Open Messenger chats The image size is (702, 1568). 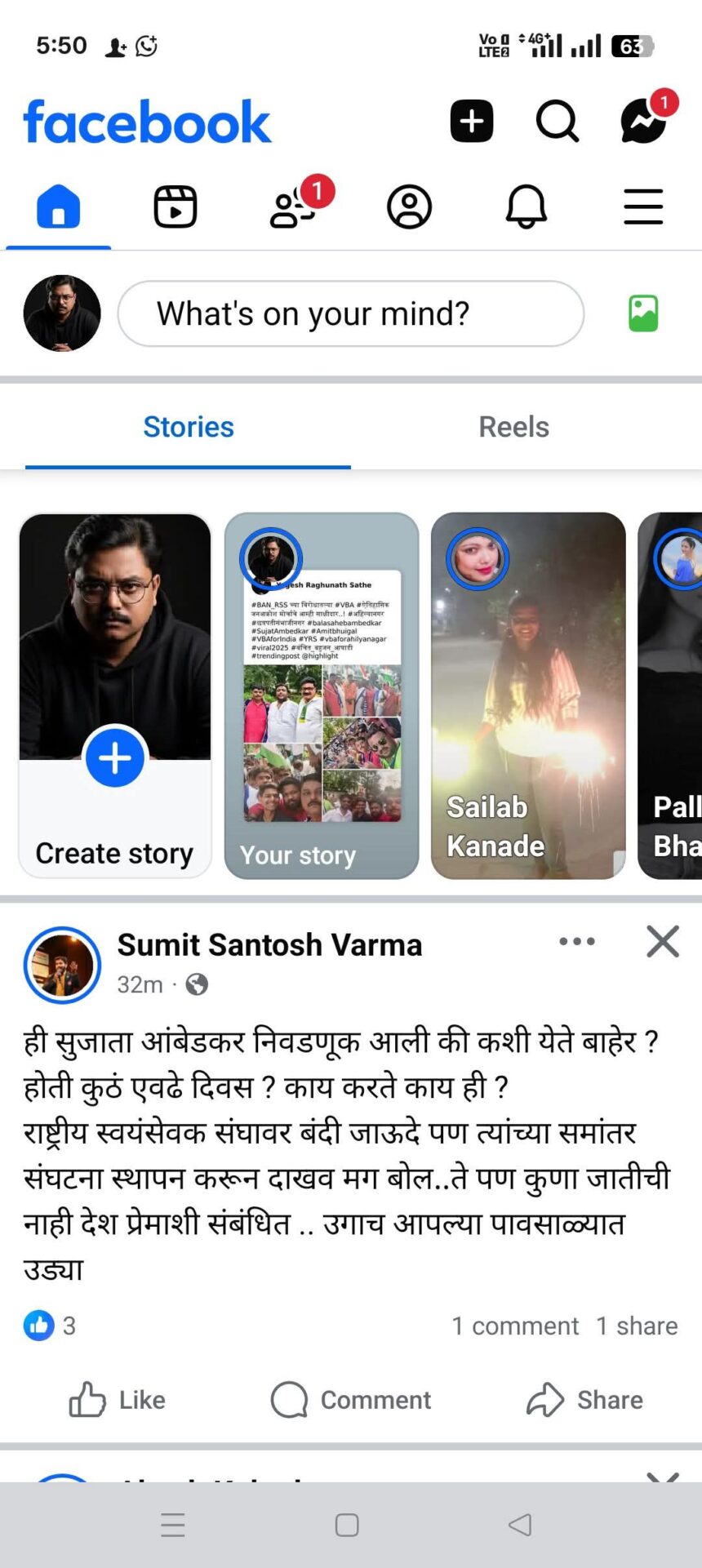[x=643, y=122]
